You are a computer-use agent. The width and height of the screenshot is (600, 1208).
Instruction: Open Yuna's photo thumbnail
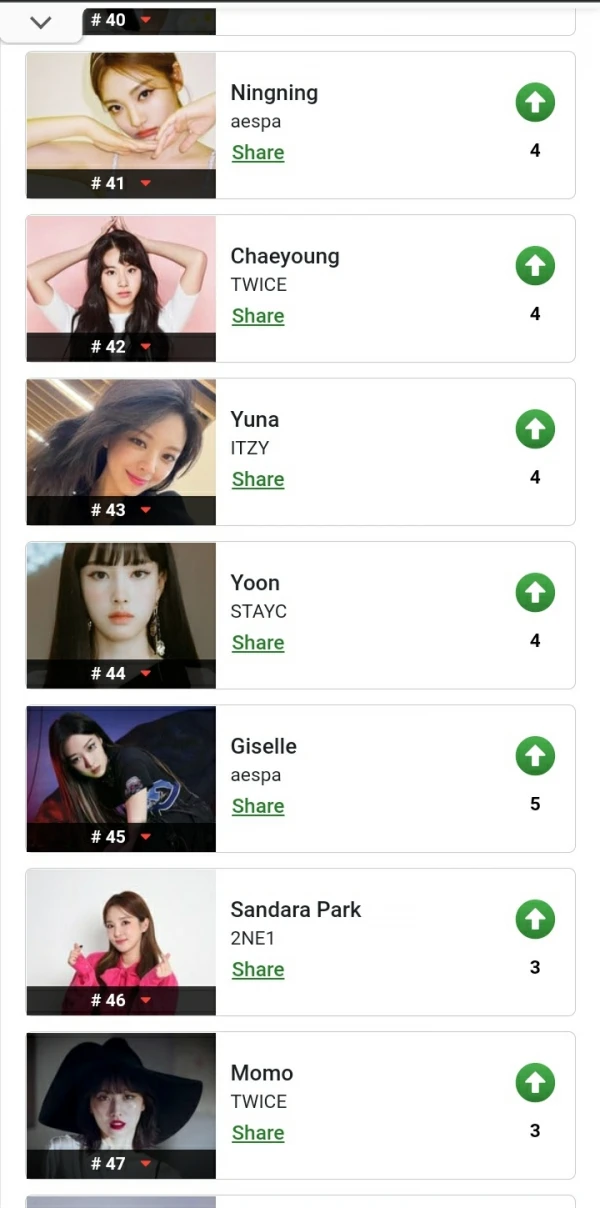pyautogui.click(x=121, y=438)
